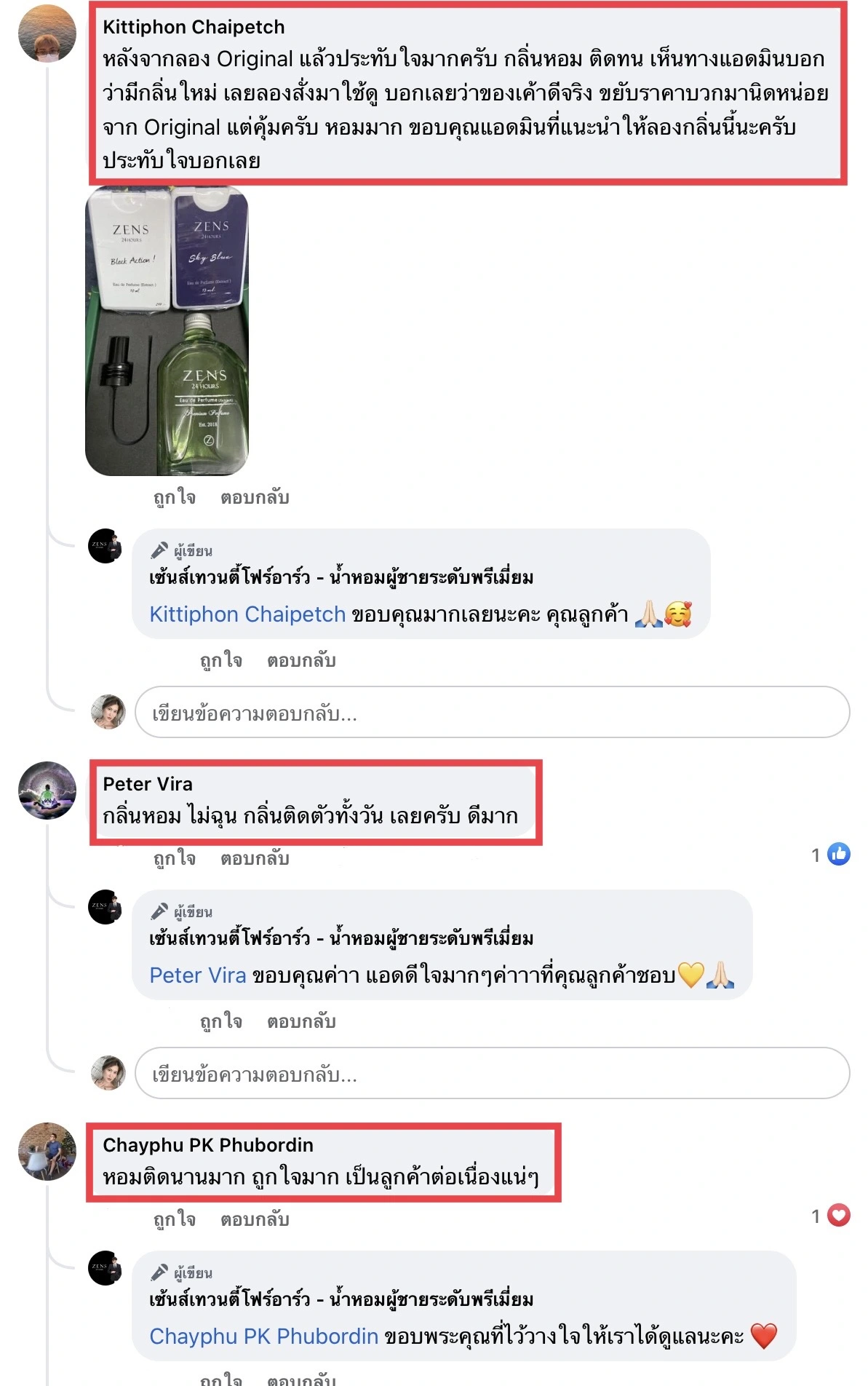
Task: Open the mentioned Chayphu PK Phubordin link in the reply
Action: pos(263,1336)
